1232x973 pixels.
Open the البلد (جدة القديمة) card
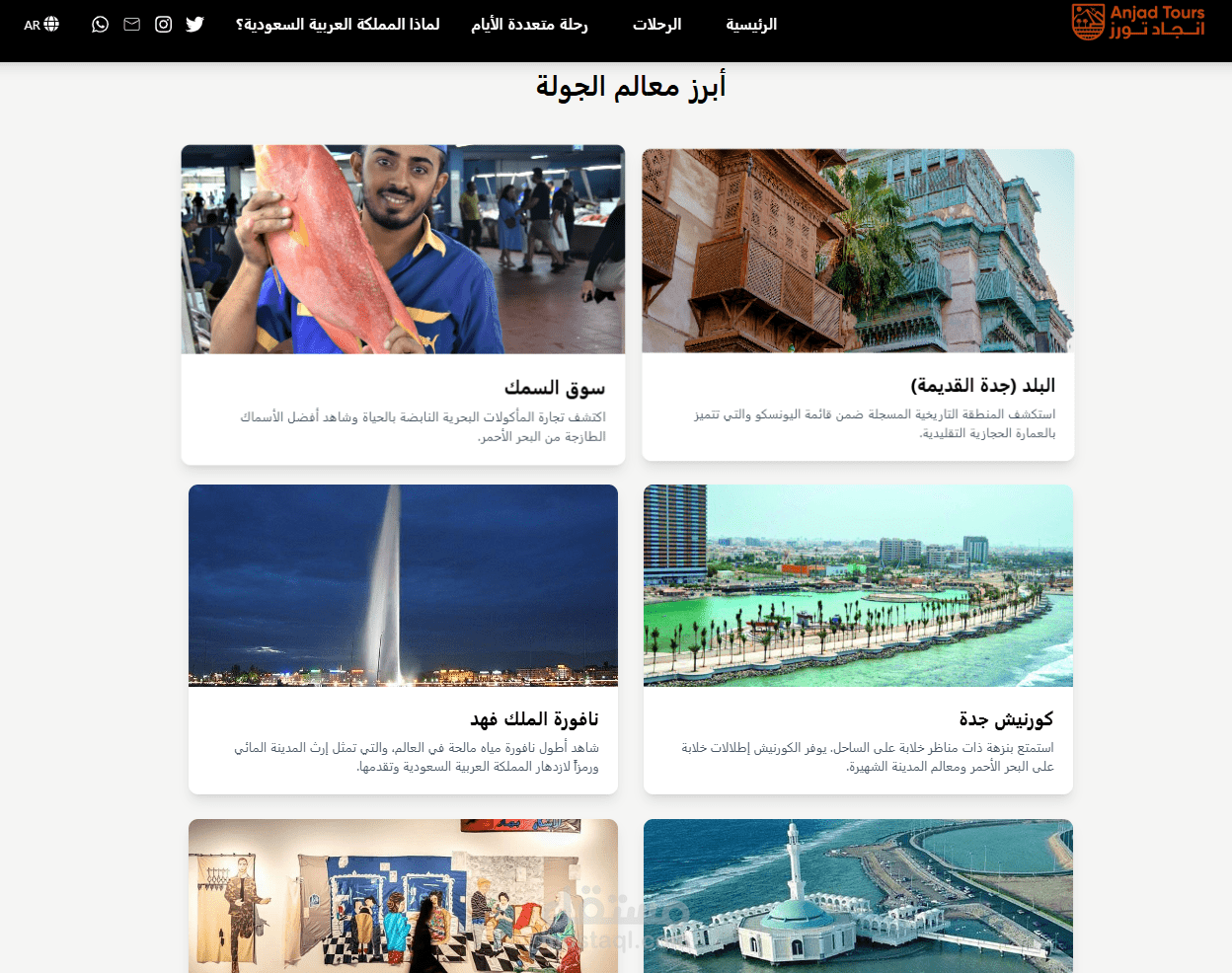pos(858,304)
